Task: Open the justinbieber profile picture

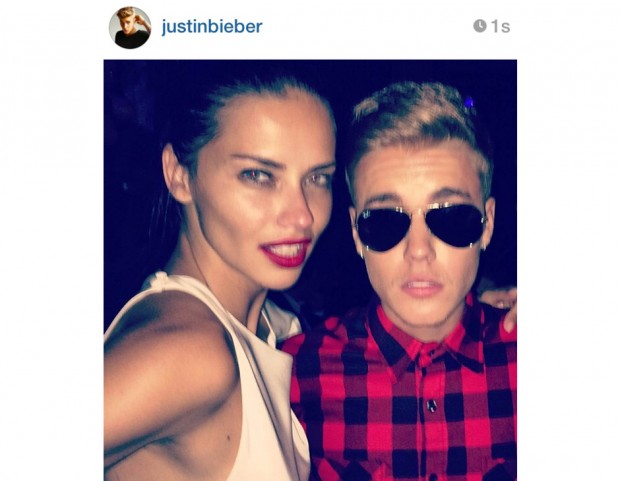Action: pos(130,27)
